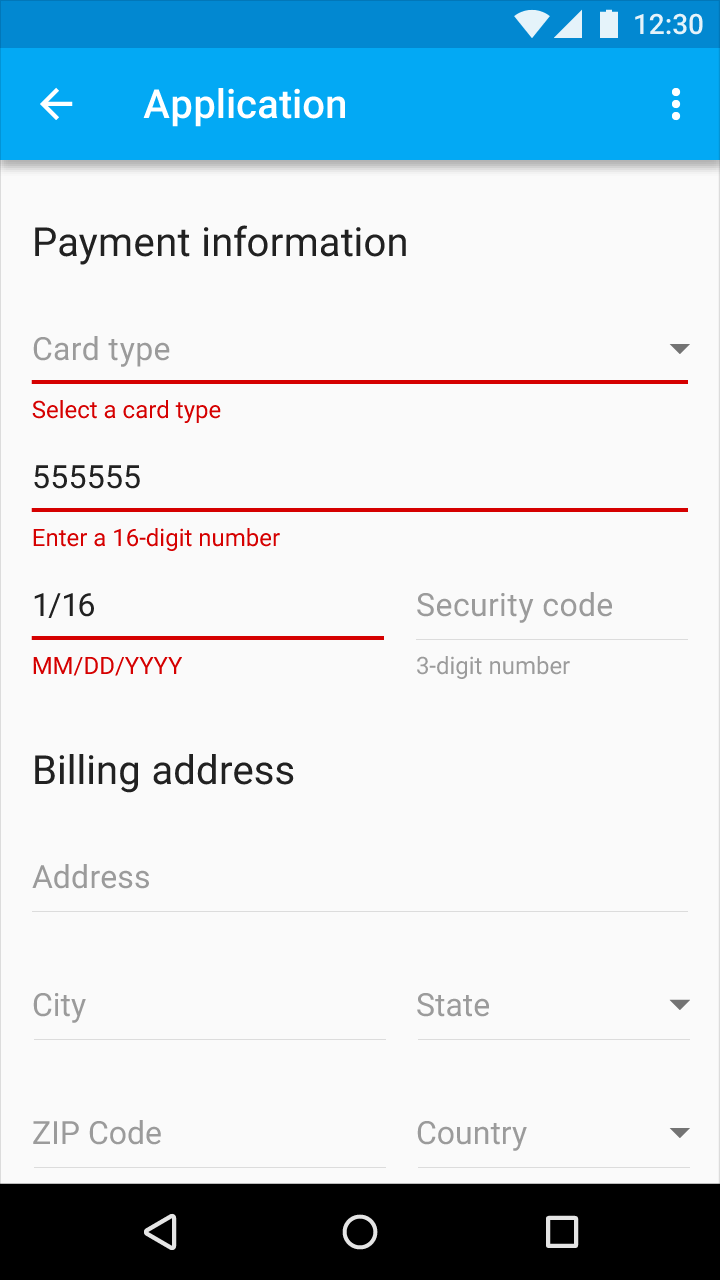The image size is (720, 1280).
Task: Open the overflow menu in the toolbar
Action: [675, 103]
